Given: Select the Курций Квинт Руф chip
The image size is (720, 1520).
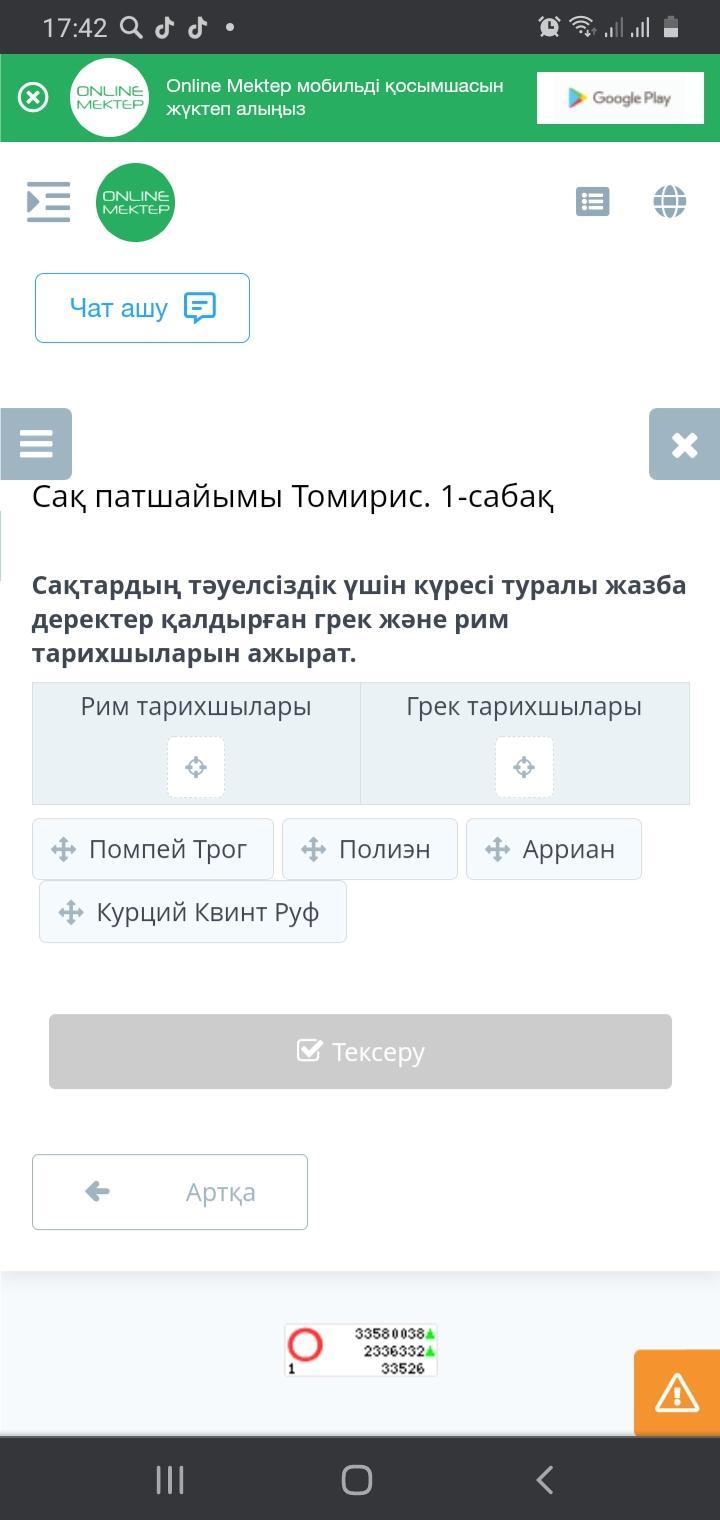Looking at the screenshot, I should pyautogui.click(x=193, y=912).
